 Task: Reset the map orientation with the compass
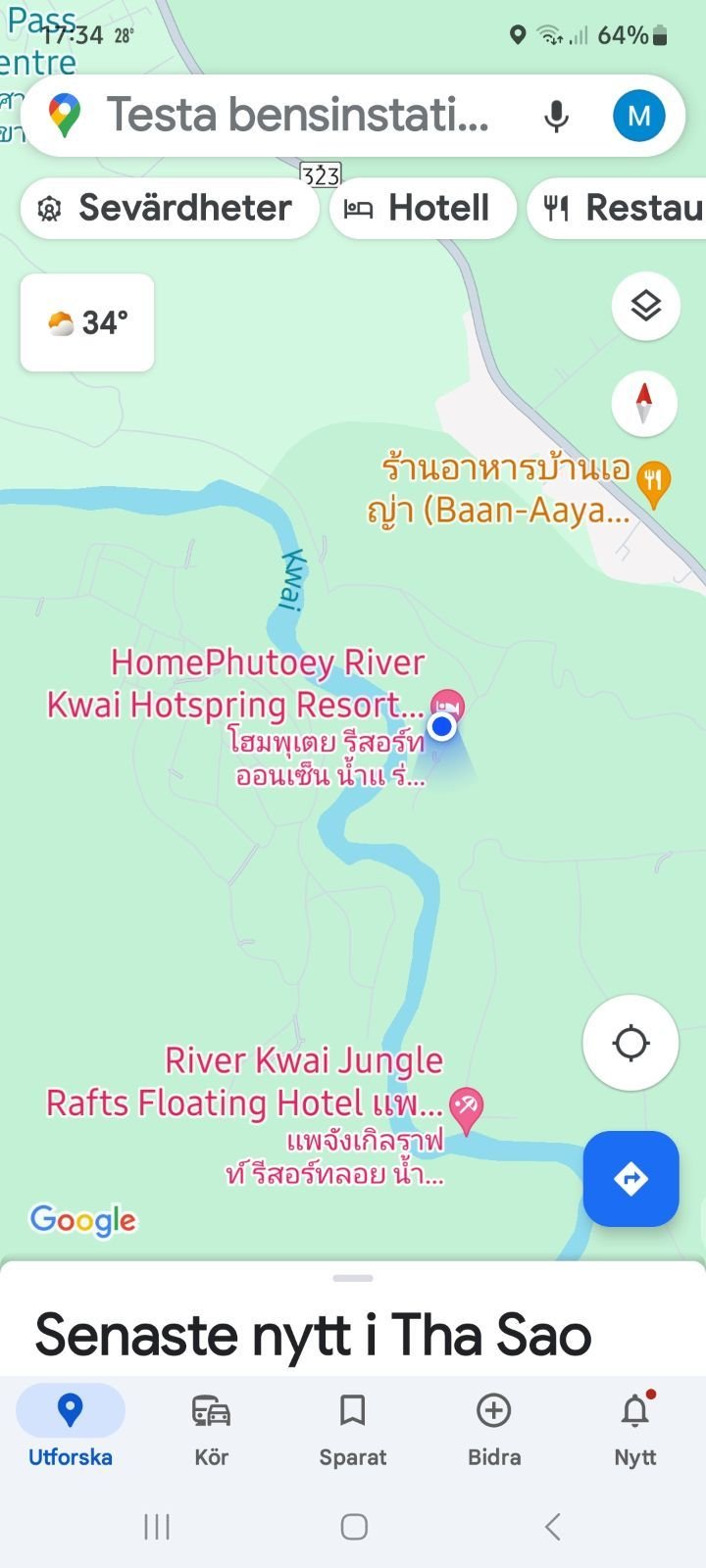(x=644, y=403)
